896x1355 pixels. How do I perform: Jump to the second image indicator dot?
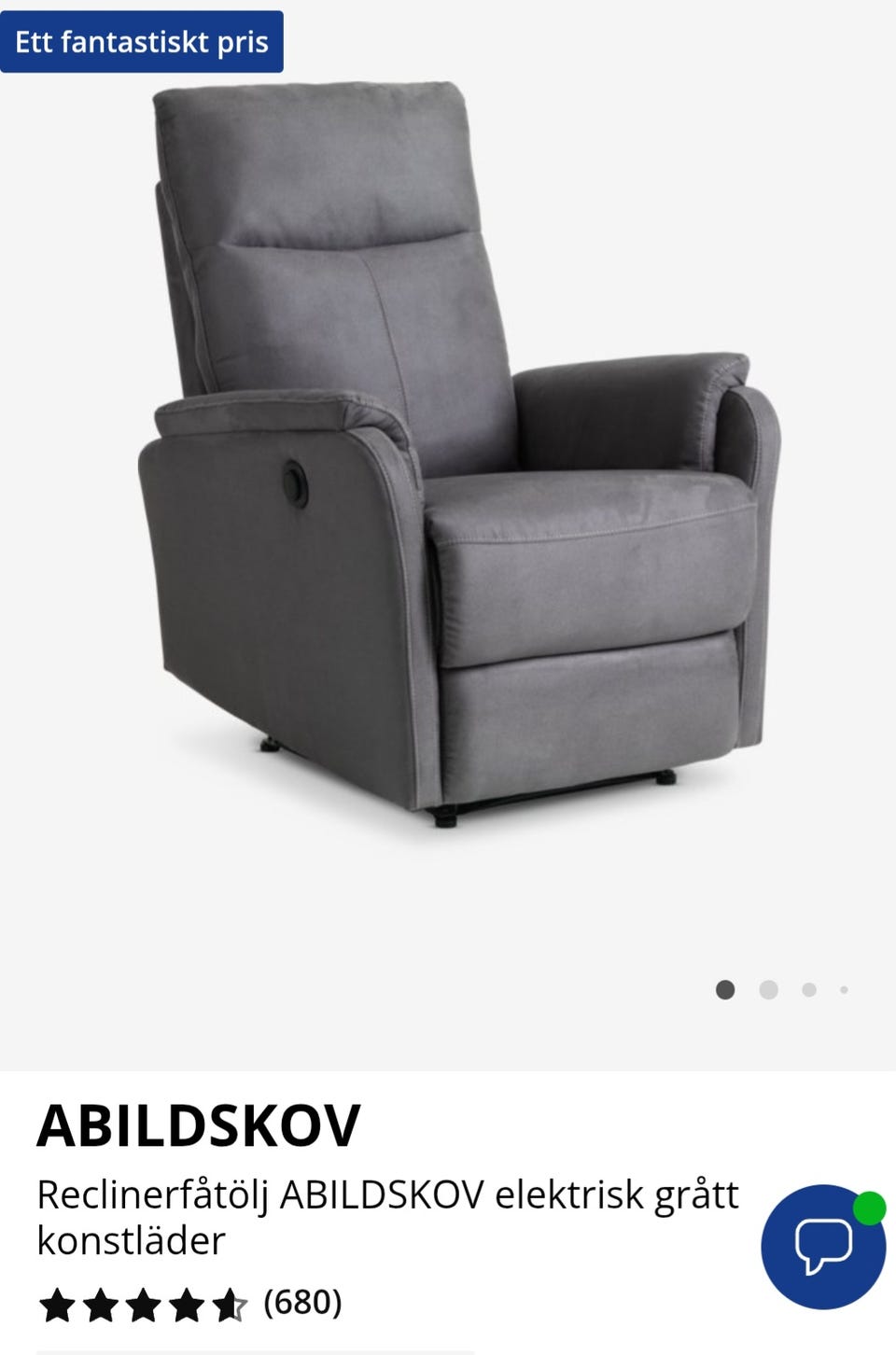point(768,989)
